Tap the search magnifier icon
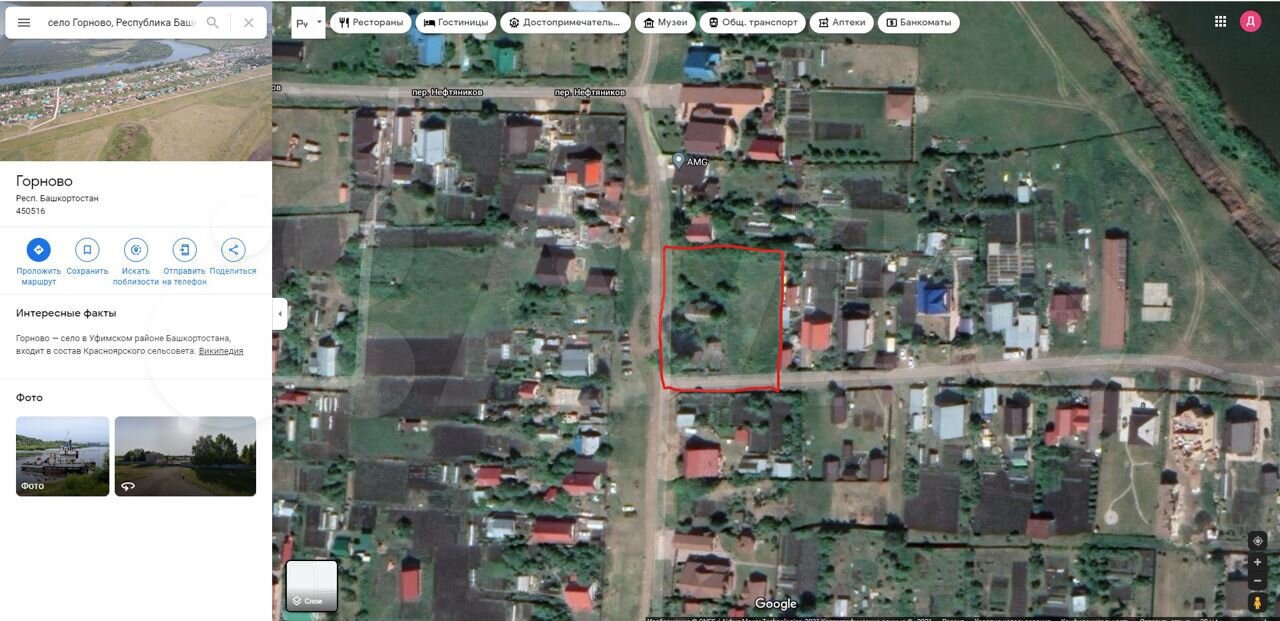Screen dimensions: 1280x621 pyautogui.click(x=213, y=22)
